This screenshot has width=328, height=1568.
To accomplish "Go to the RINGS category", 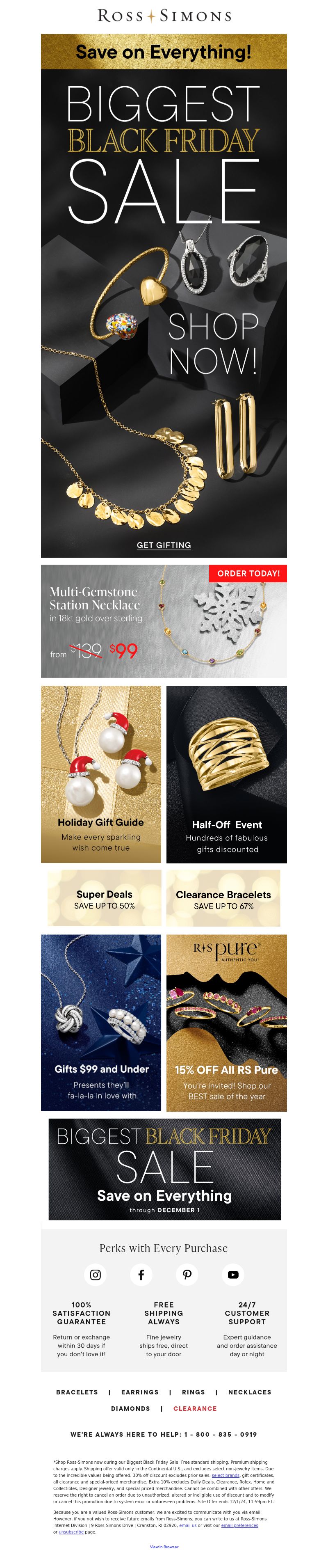I will 194,1392.
